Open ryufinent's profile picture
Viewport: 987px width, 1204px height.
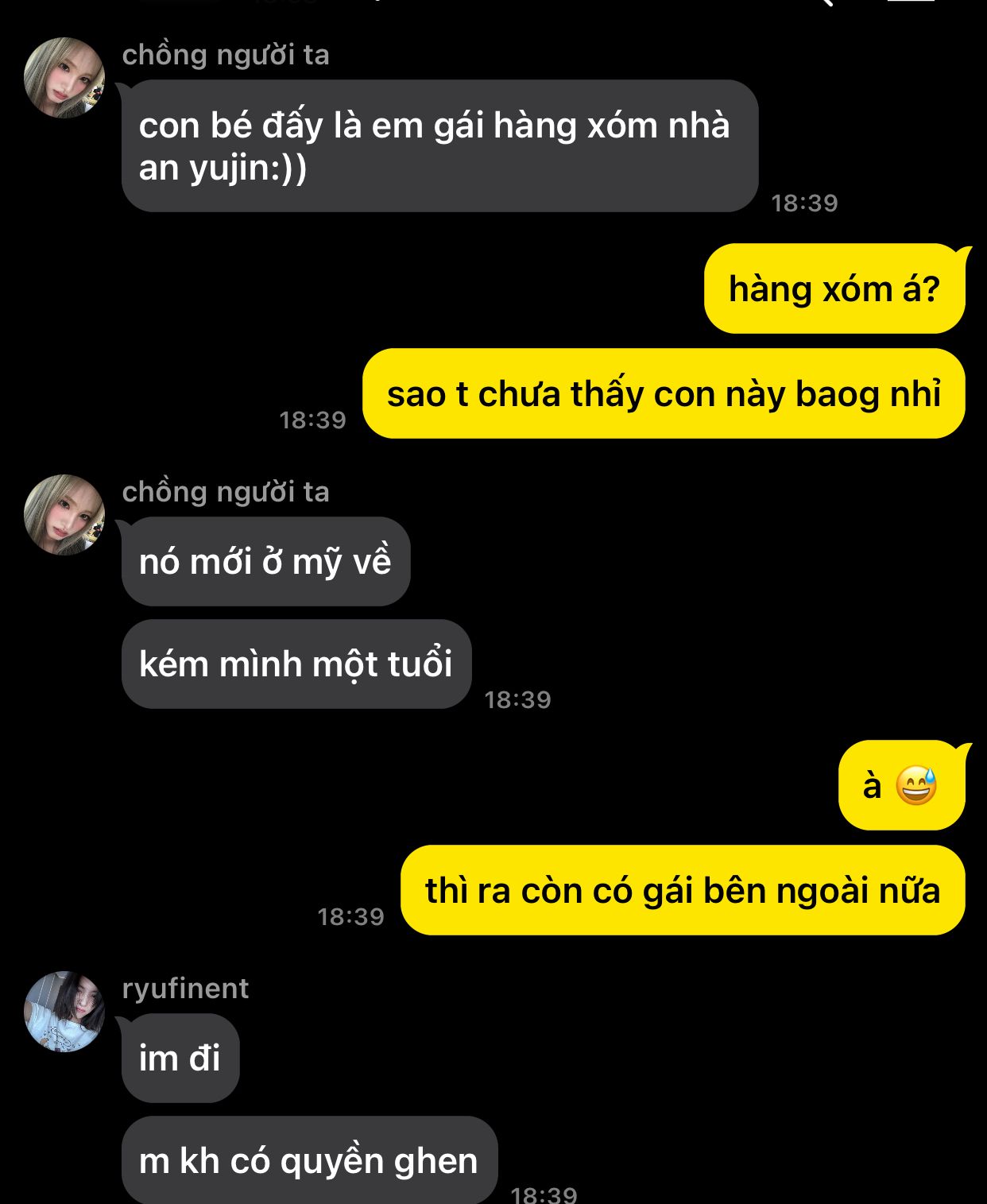pyautogui.click(x=64, y=1011)
